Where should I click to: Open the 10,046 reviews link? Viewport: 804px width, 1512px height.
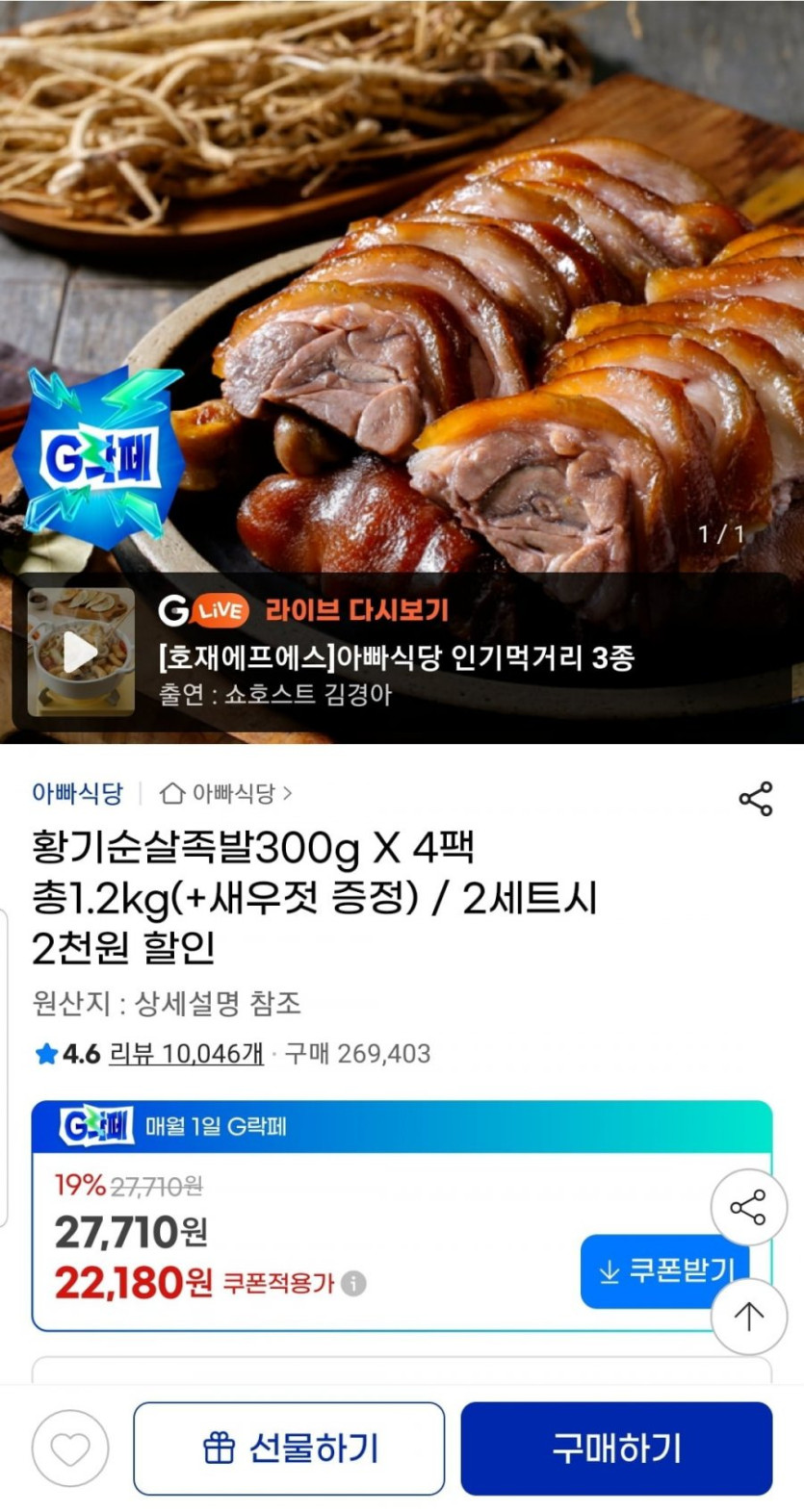tap(186, 1053)
